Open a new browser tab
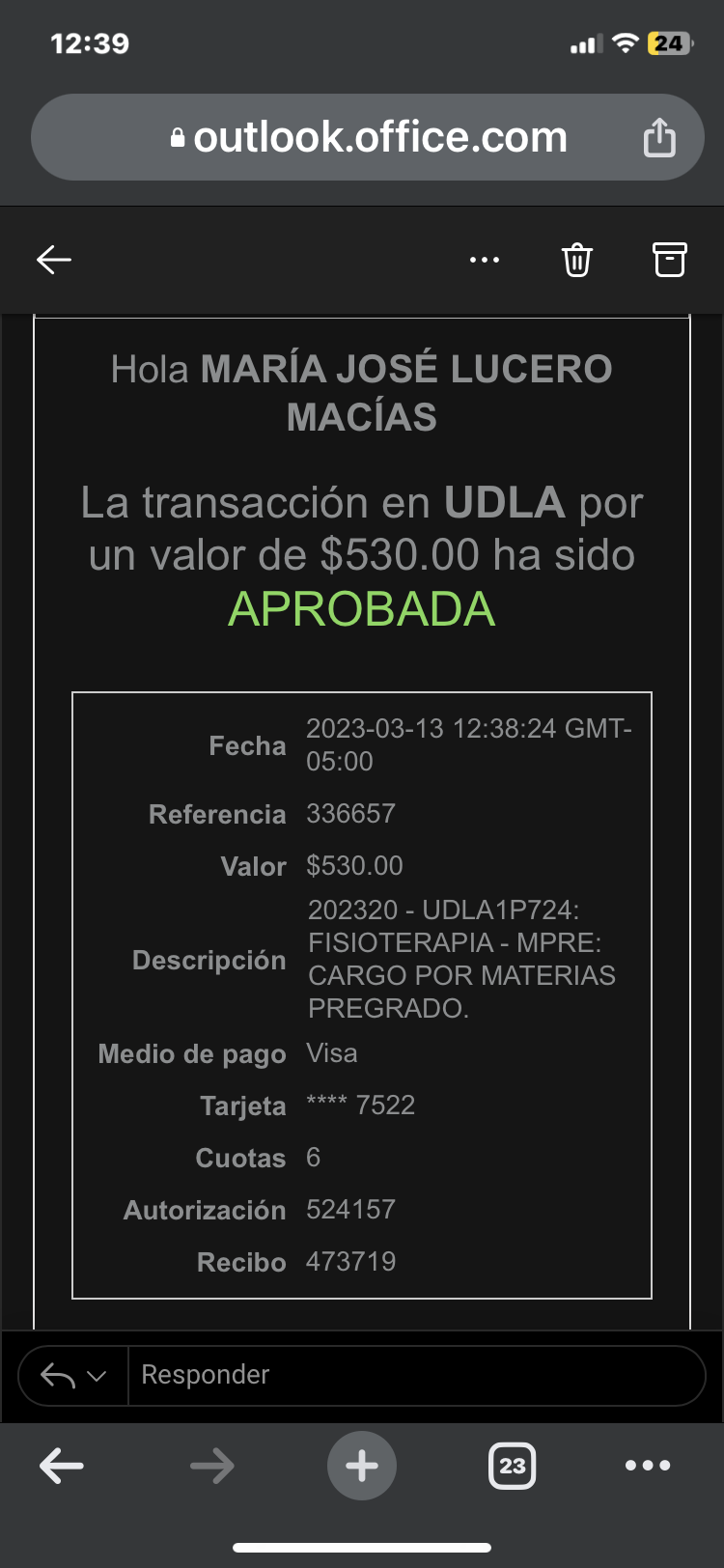The height and width of the screenshot is (1568, 724). click(x=362, y=1466)
